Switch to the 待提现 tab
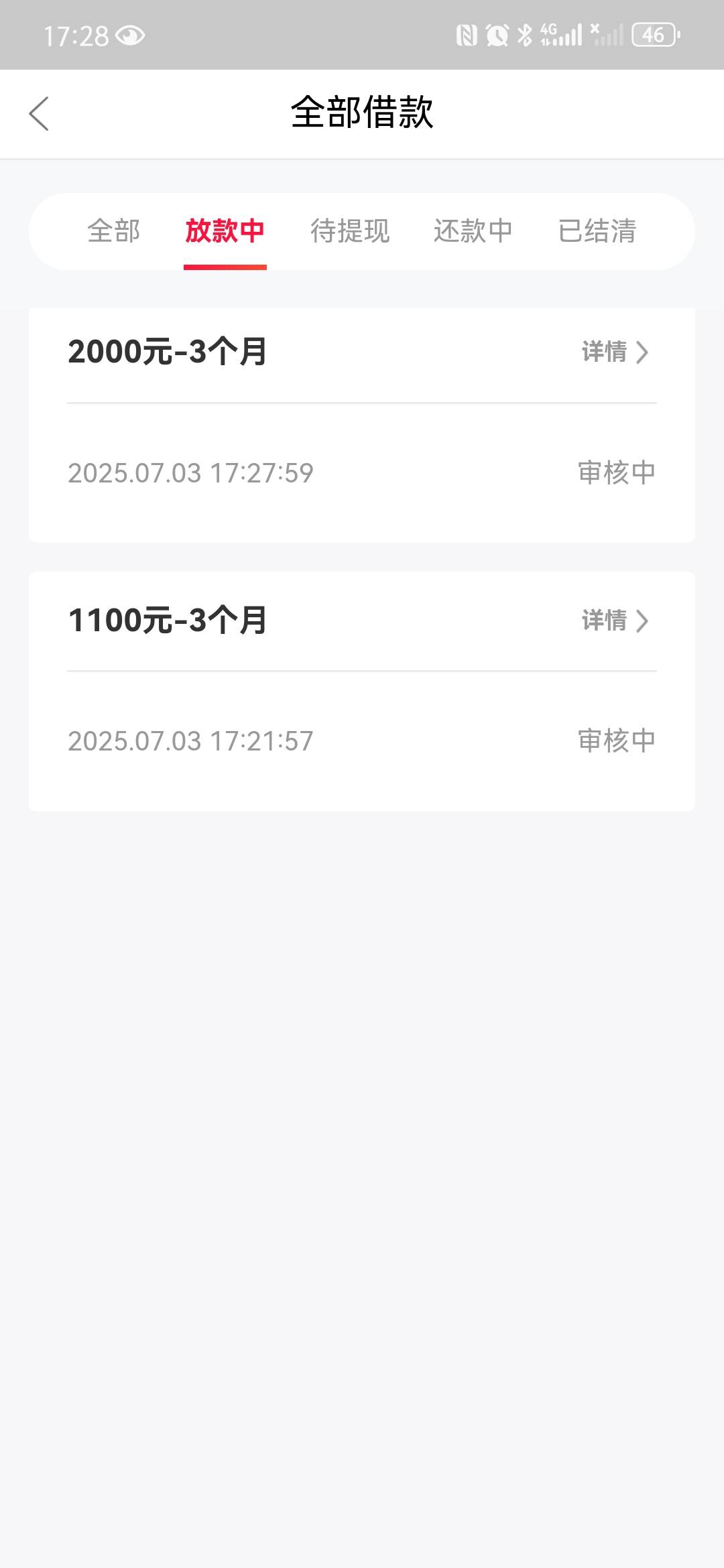This screenshot has height=1568, width=724. click(x=350, y=231)
